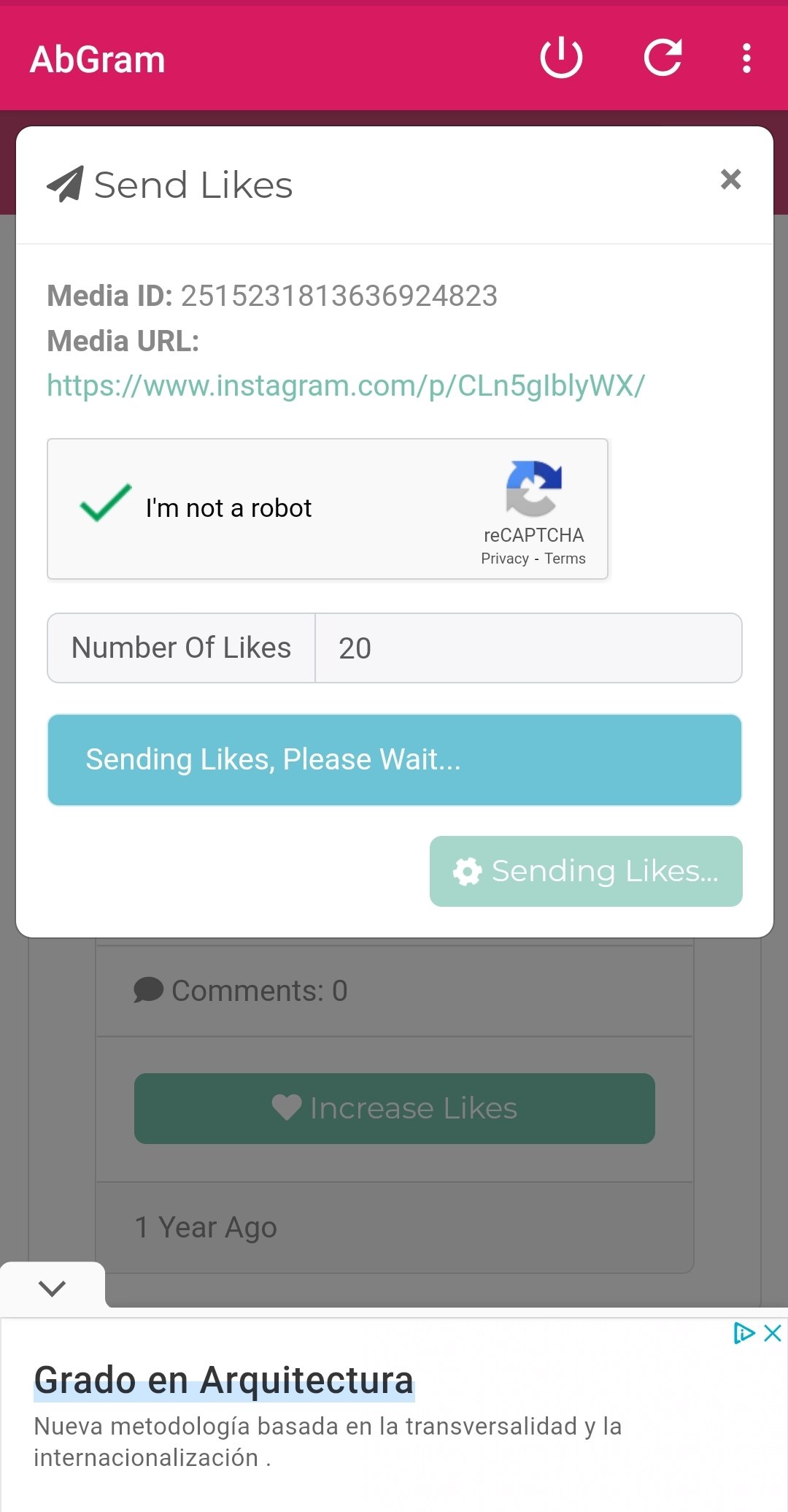This screenshot has height=1512, width=788.
Task: Open the ad choices info icon
Action: [x=743, y=1333]
